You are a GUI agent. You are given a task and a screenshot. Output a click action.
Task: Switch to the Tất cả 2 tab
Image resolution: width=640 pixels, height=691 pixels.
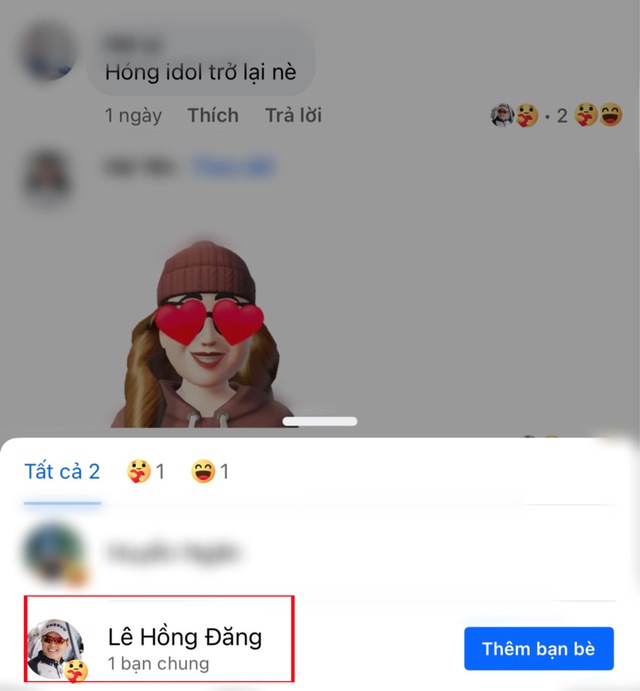62,472
